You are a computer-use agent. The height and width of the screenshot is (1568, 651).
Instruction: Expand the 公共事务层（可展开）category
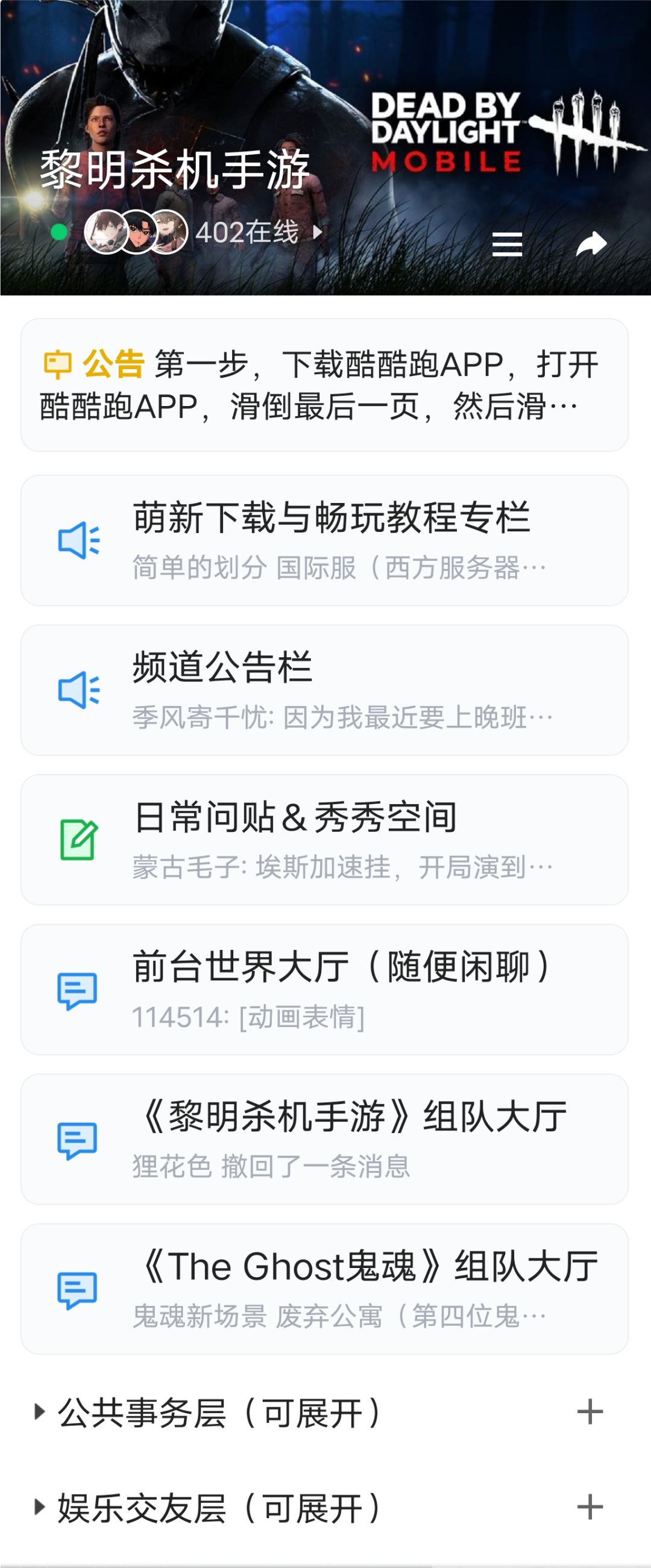tap(210, 1412)
